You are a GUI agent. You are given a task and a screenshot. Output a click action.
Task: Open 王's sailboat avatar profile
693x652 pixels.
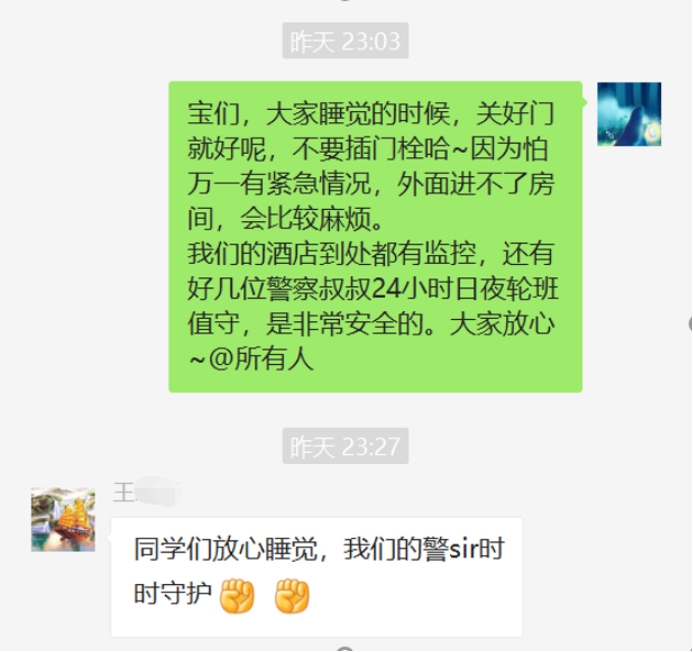[63, 519]
